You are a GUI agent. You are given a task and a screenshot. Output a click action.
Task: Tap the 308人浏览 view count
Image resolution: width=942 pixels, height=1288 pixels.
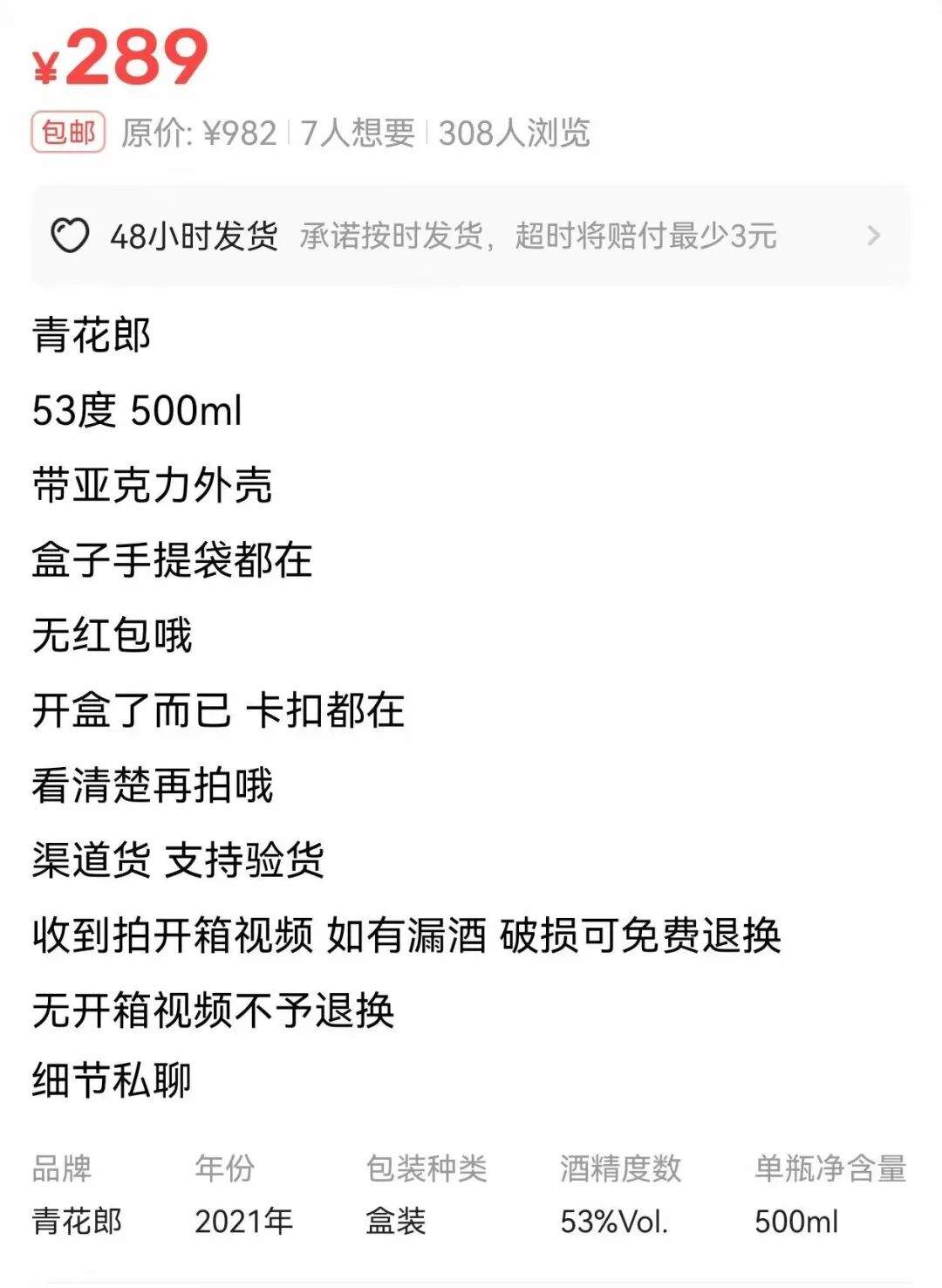pyautogui.click(x=515, y=132)
